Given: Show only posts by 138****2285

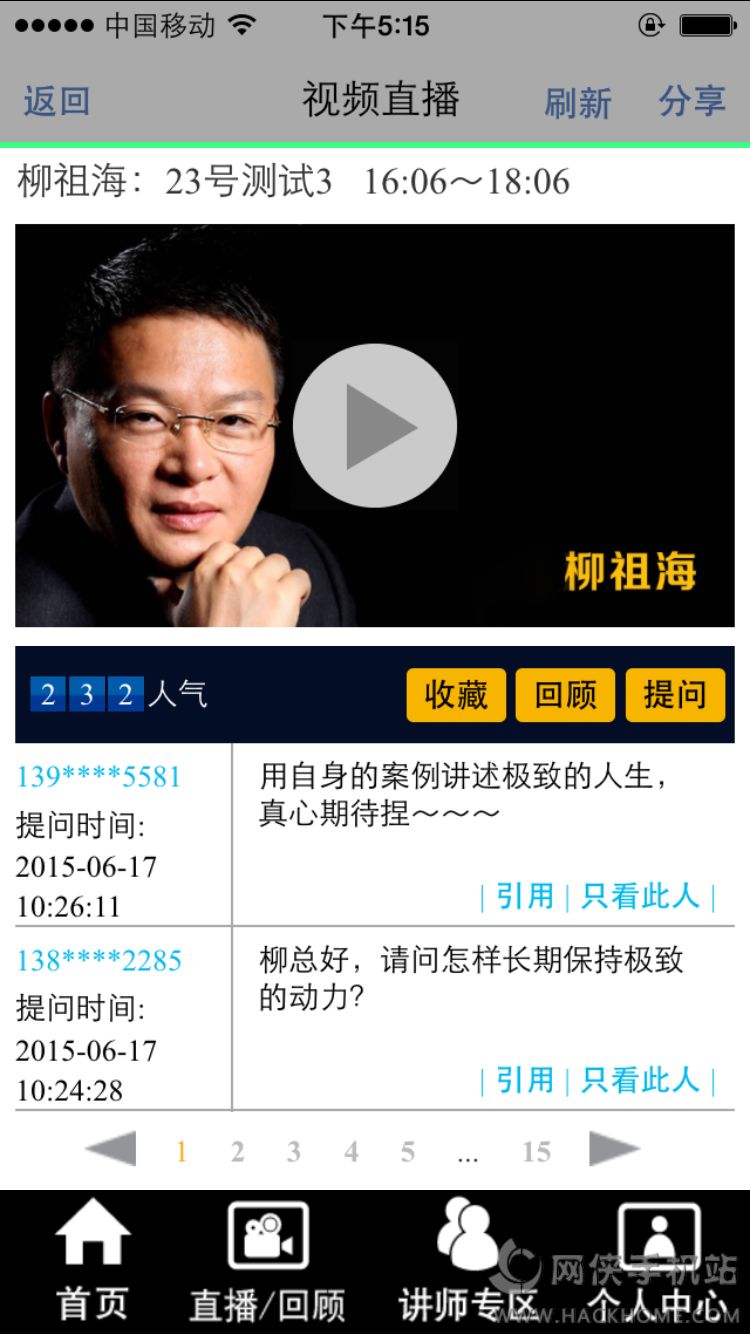Looking at the screenshot, I should 640,1080.
